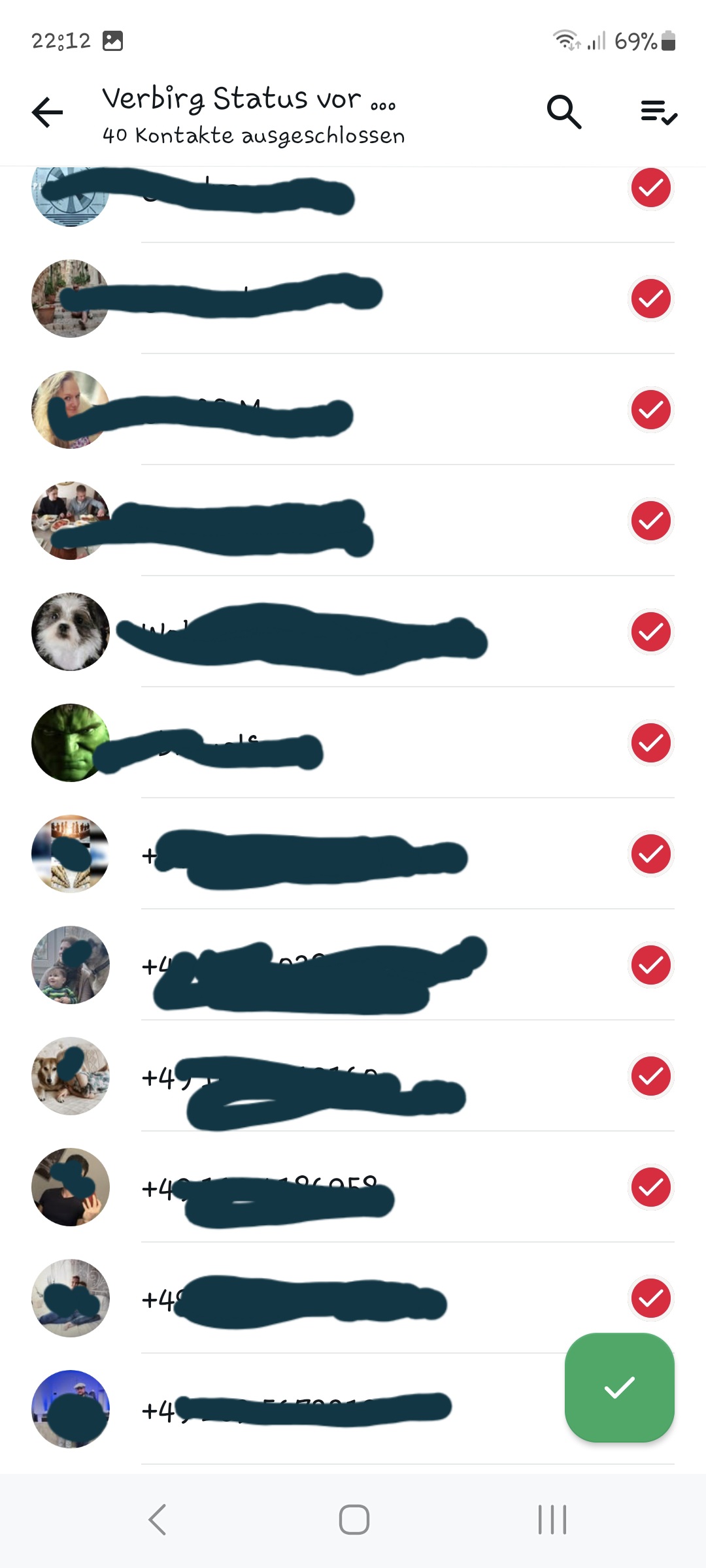Image resolution: width=706 pixels, height=1568 pixels.
Task: Go back using the app bar arrow
Action: click(47, 112)
